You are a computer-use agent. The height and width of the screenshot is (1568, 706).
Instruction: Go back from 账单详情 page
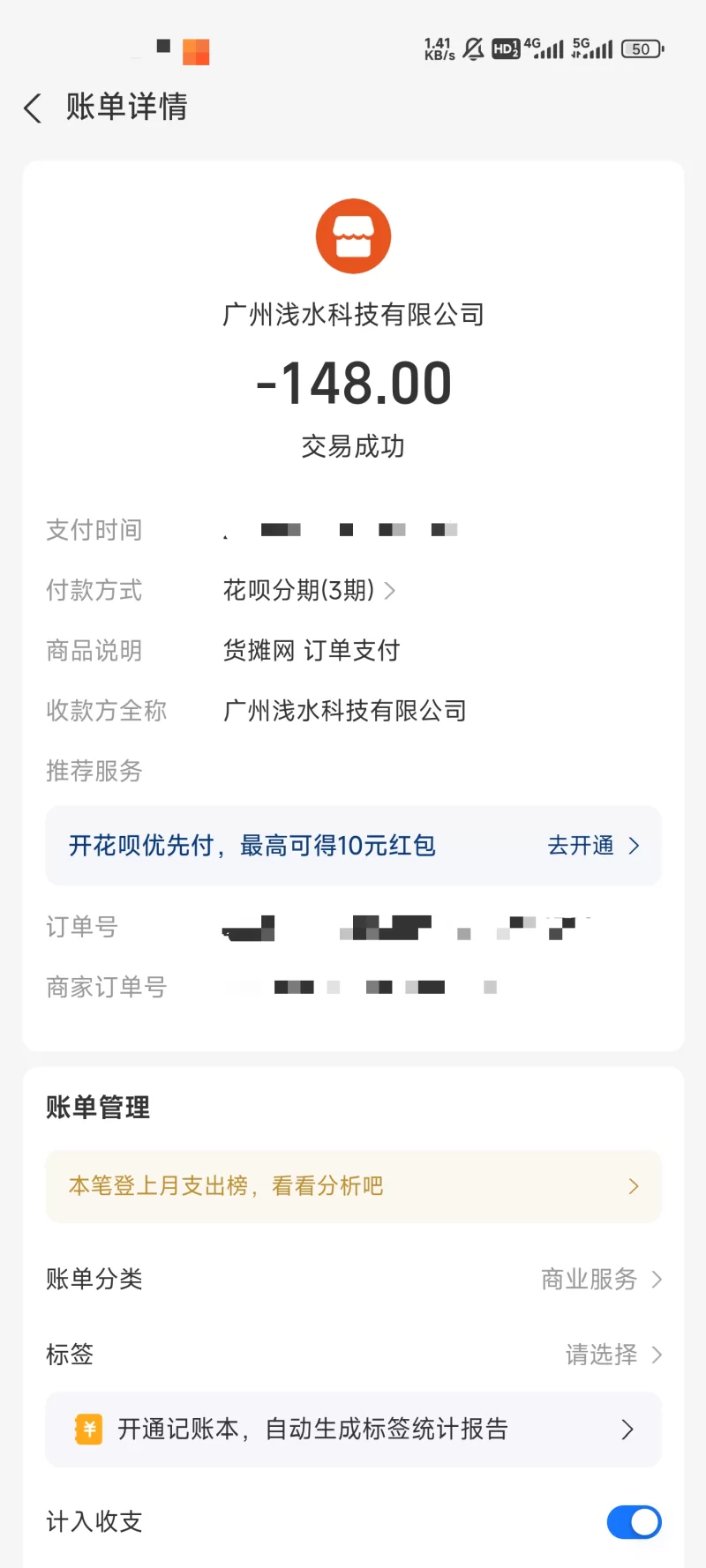[x=33, y=108]
